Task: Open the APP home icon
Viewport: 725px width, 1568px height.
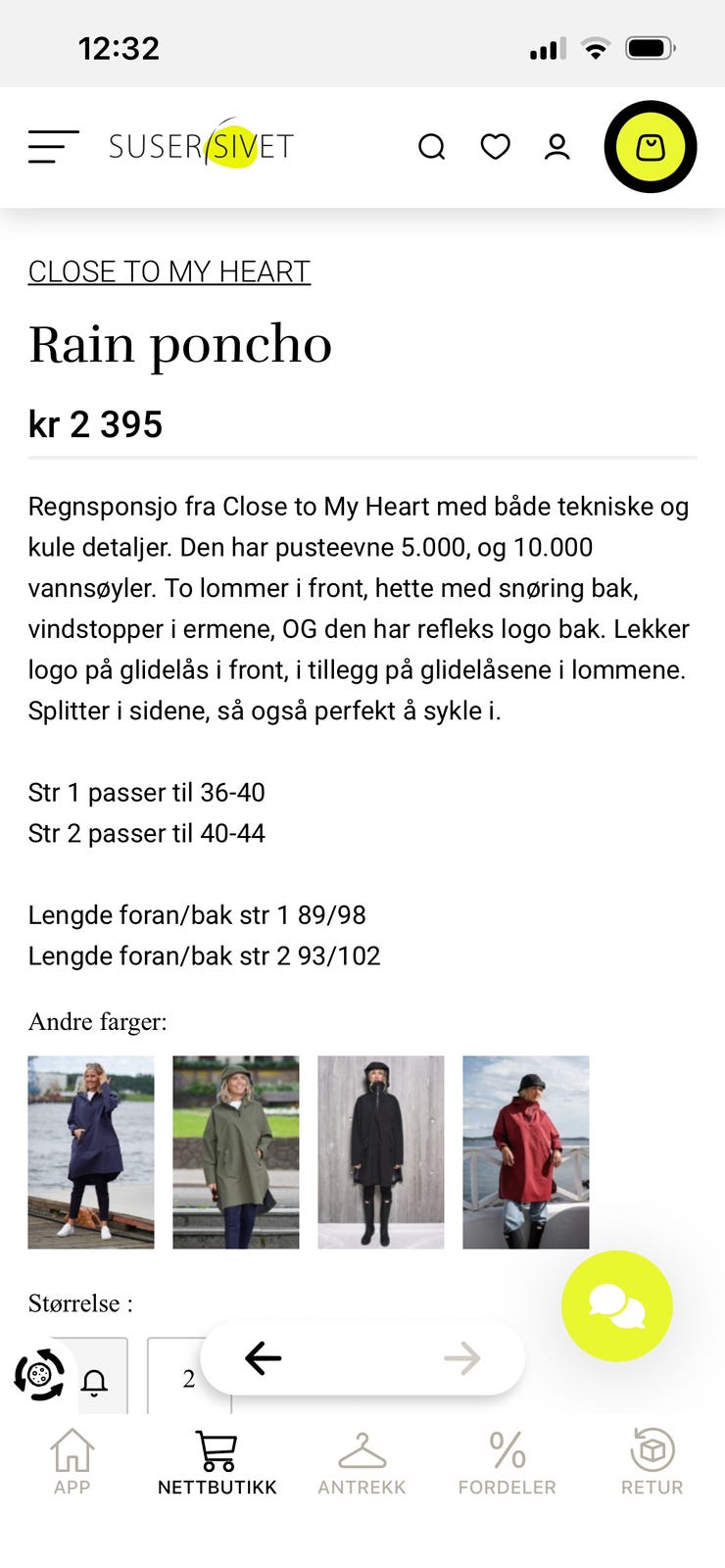Action: click(x=72, y=1450)
